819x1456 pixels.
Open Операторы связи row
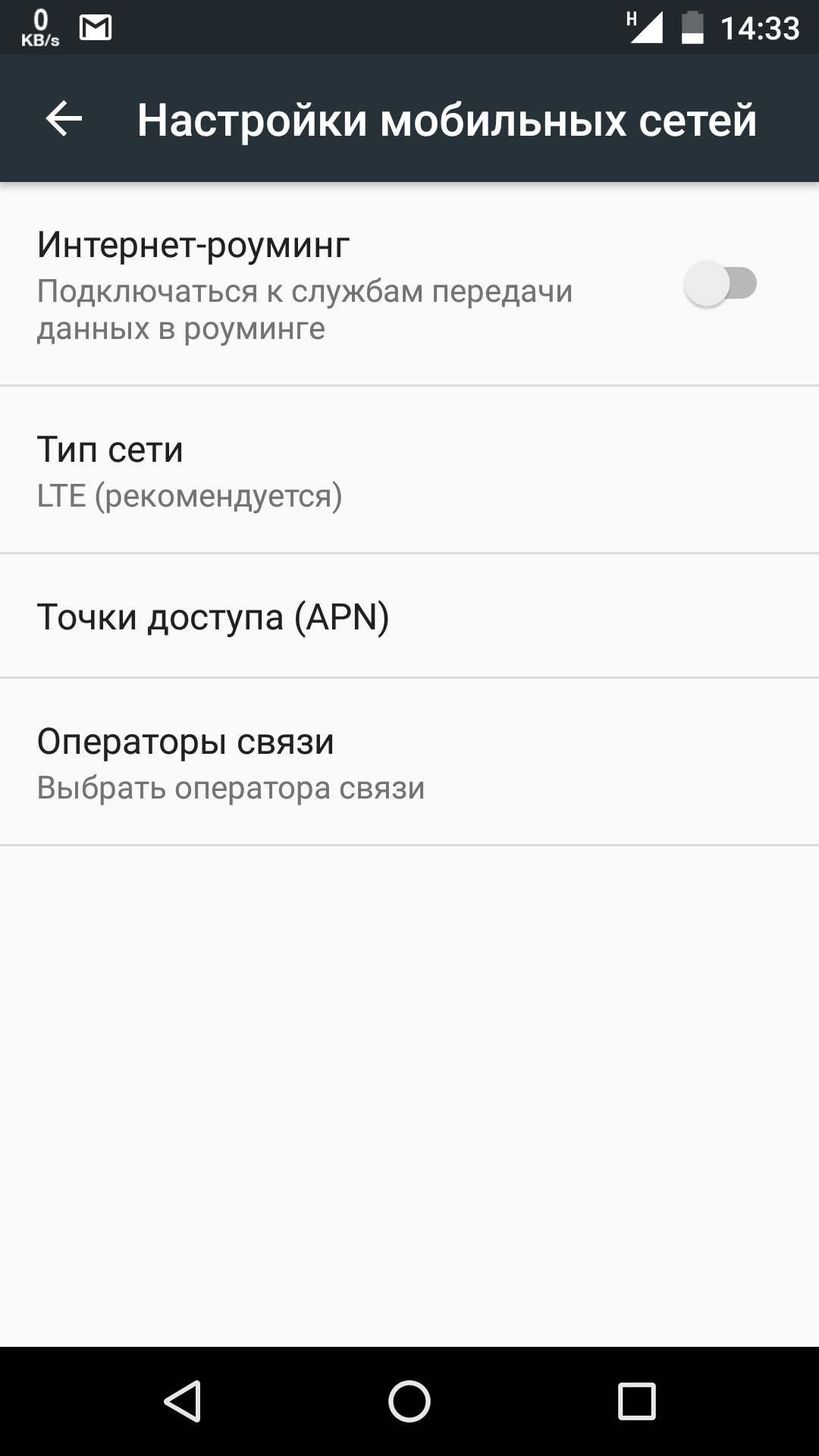[x=409, y=762]
